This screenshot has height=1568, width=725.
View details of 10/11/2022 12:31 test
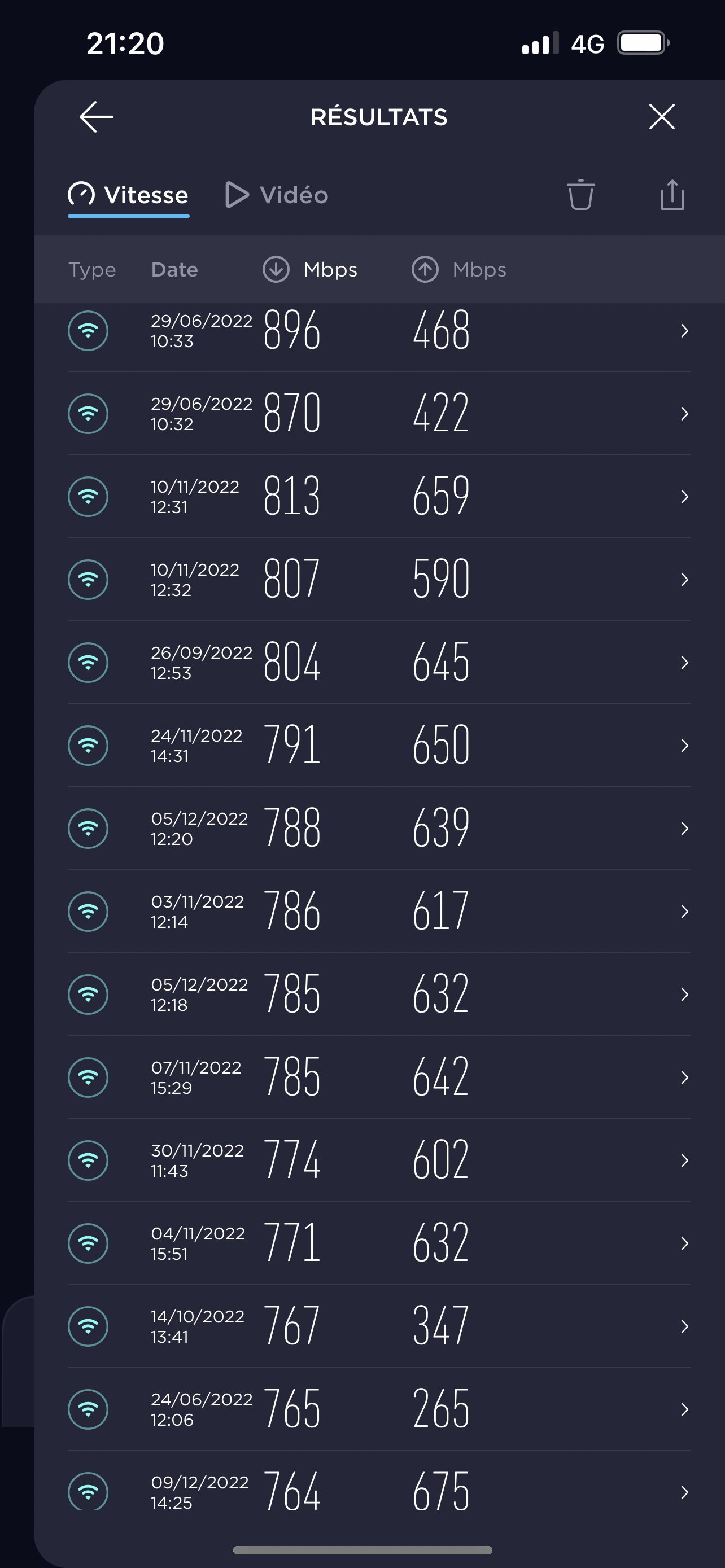coord(379,496)
